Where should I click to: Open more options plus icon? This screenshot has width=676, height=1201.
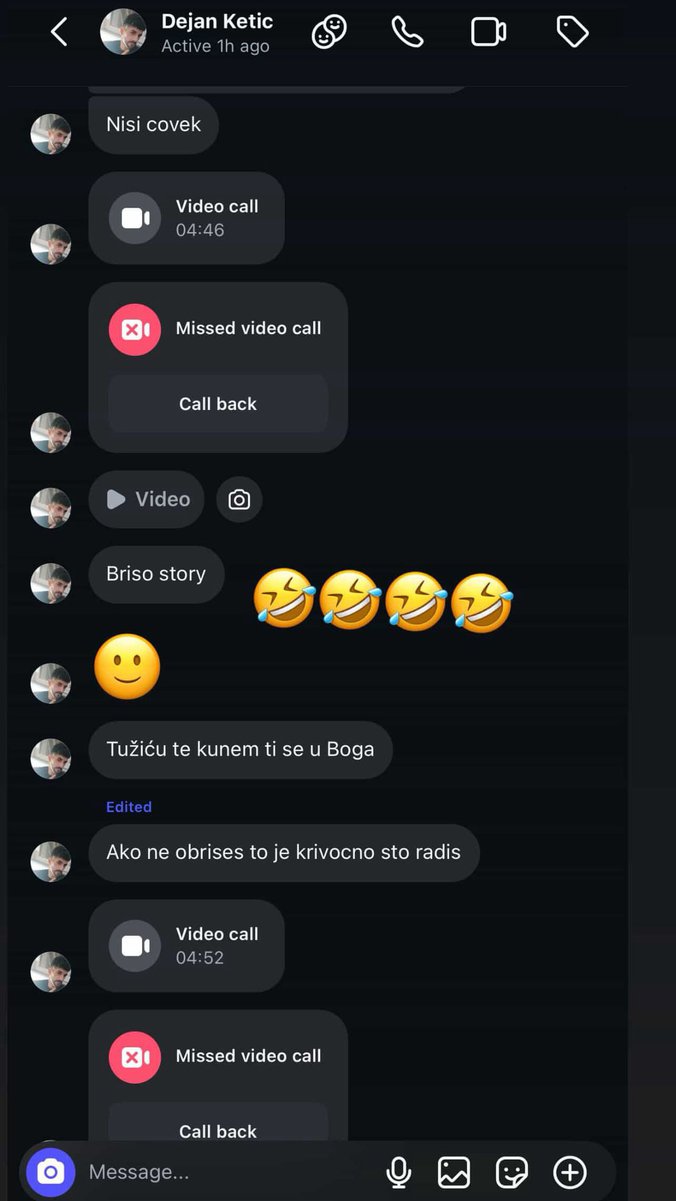click(x=570, y=1172)
